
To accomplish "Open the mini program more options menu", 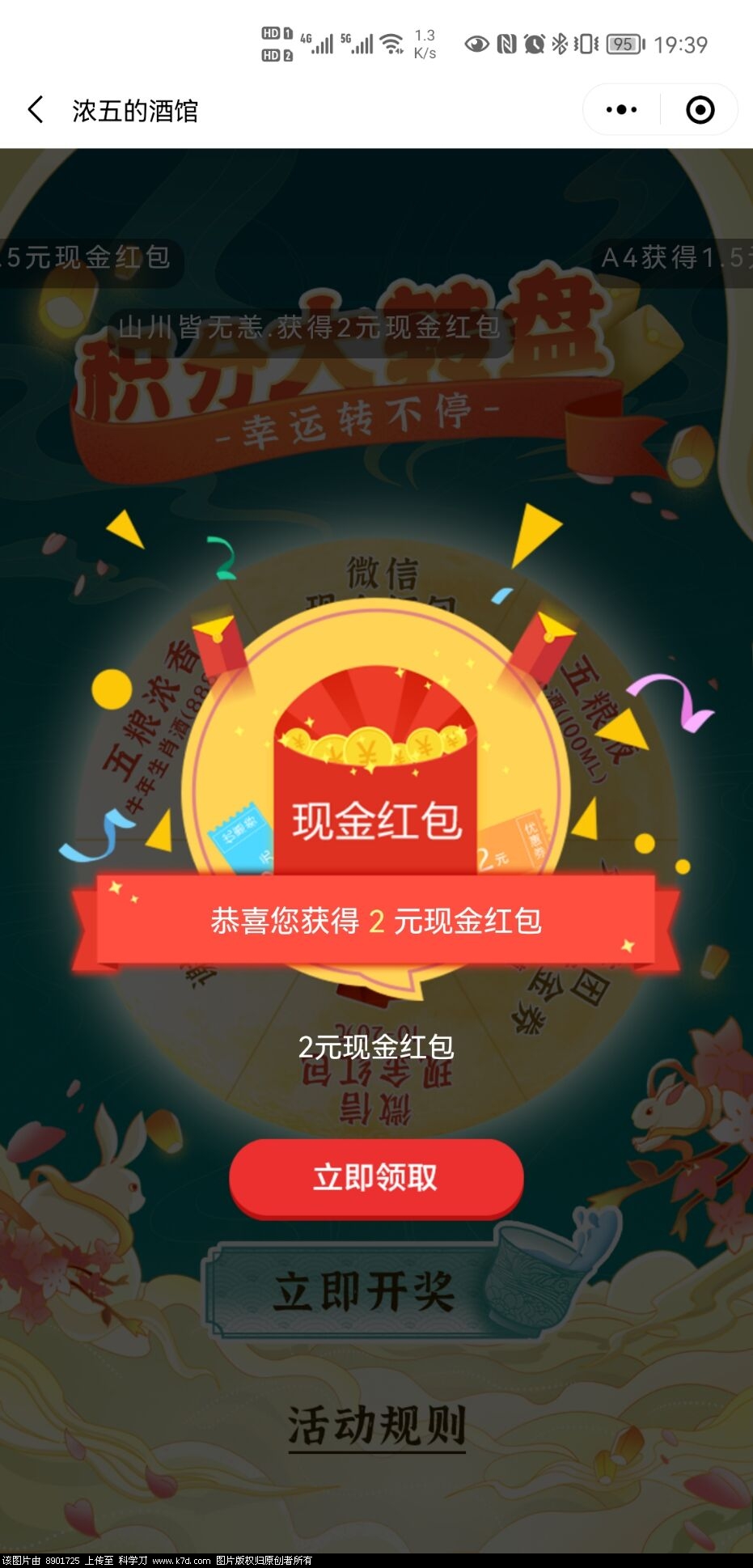I will [x=621, y=110].
